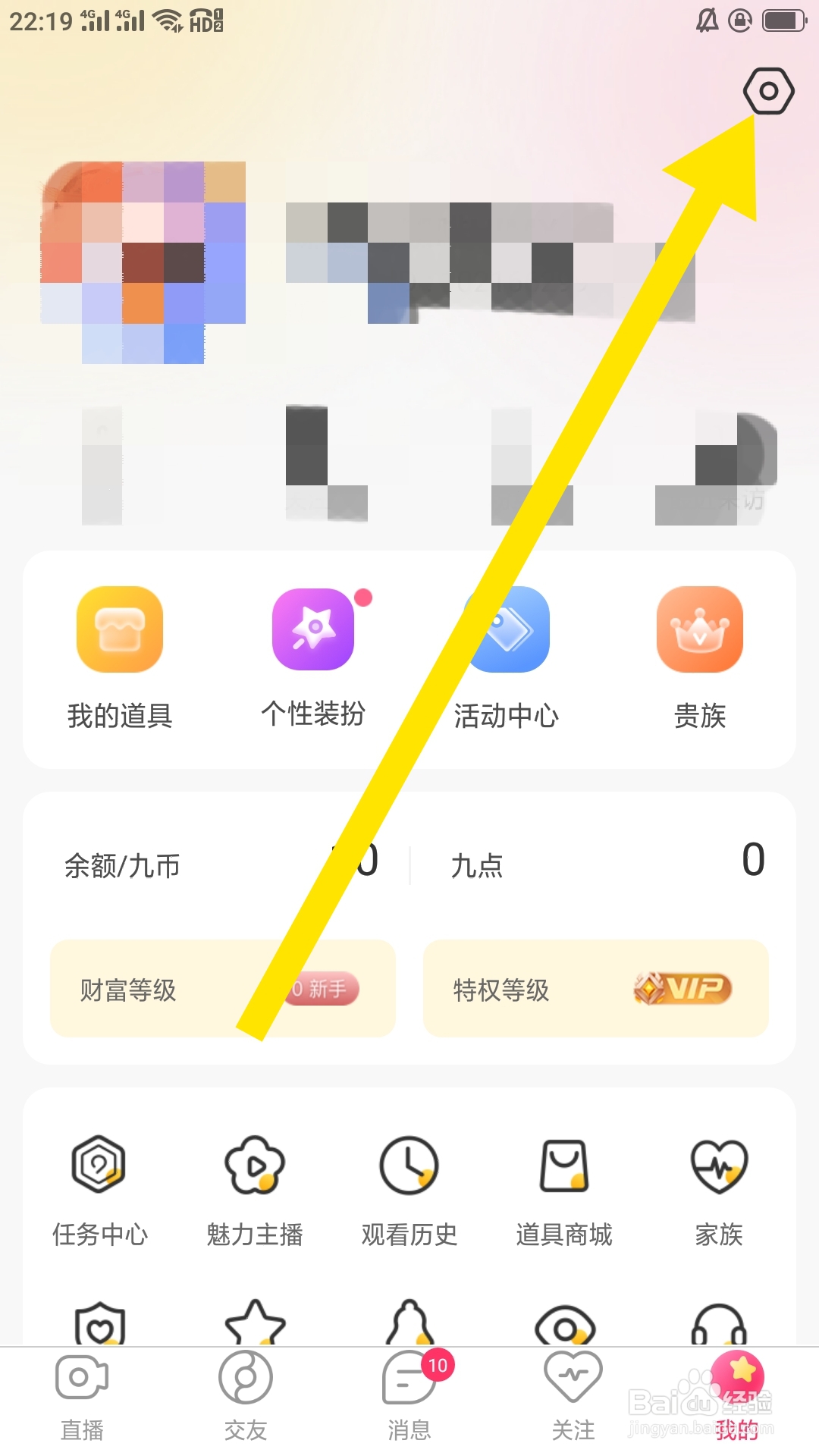This screenshot has height=1456, width=819.
Task: Open the 道具商城 prop mall bag icon
Action: 563,1166
